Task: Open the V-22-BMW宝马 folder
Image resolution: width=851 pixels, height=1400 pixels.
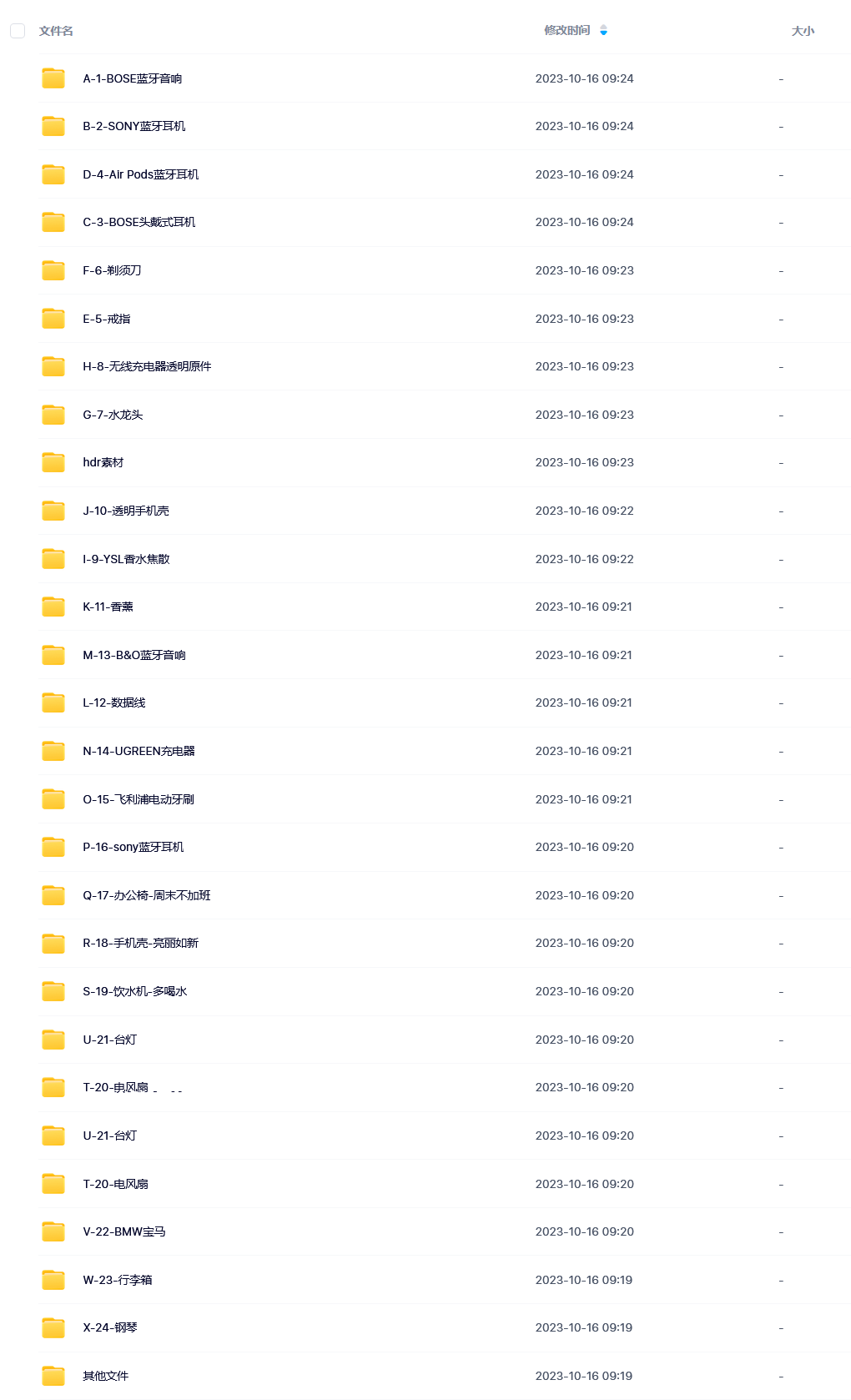Action: (x=124, y=1231)
